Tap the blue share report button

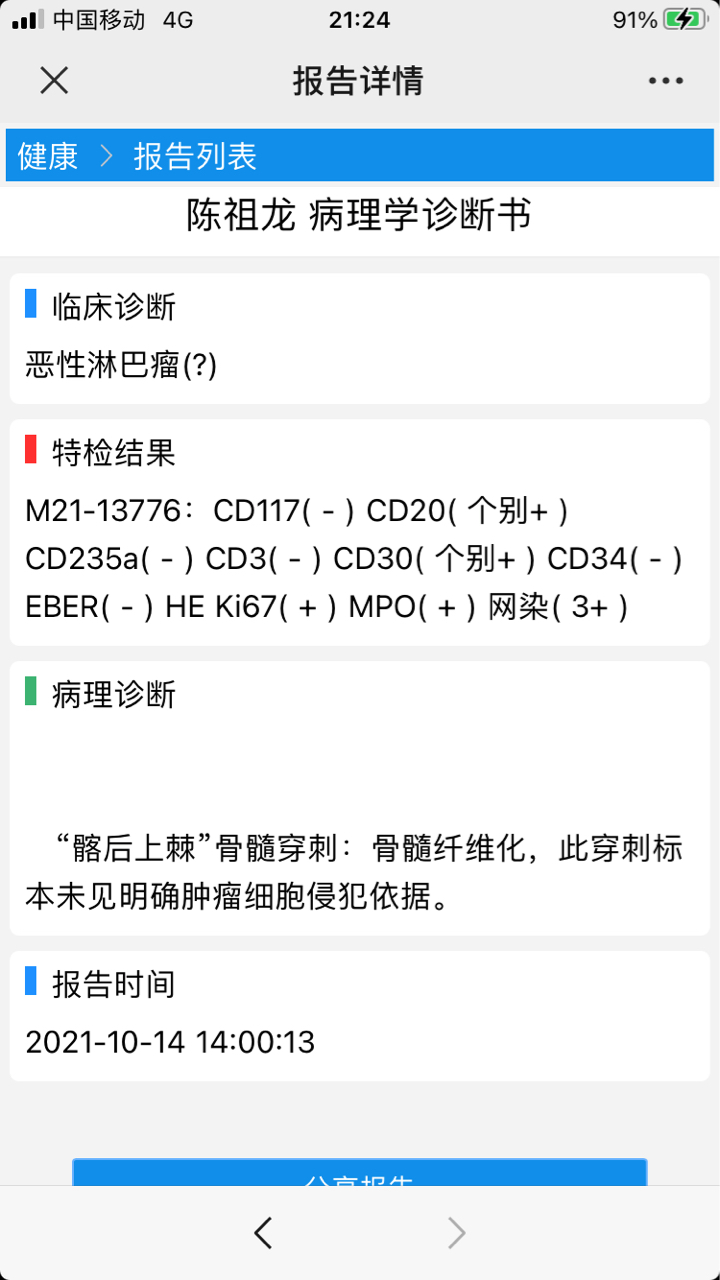pos(360,1172)
